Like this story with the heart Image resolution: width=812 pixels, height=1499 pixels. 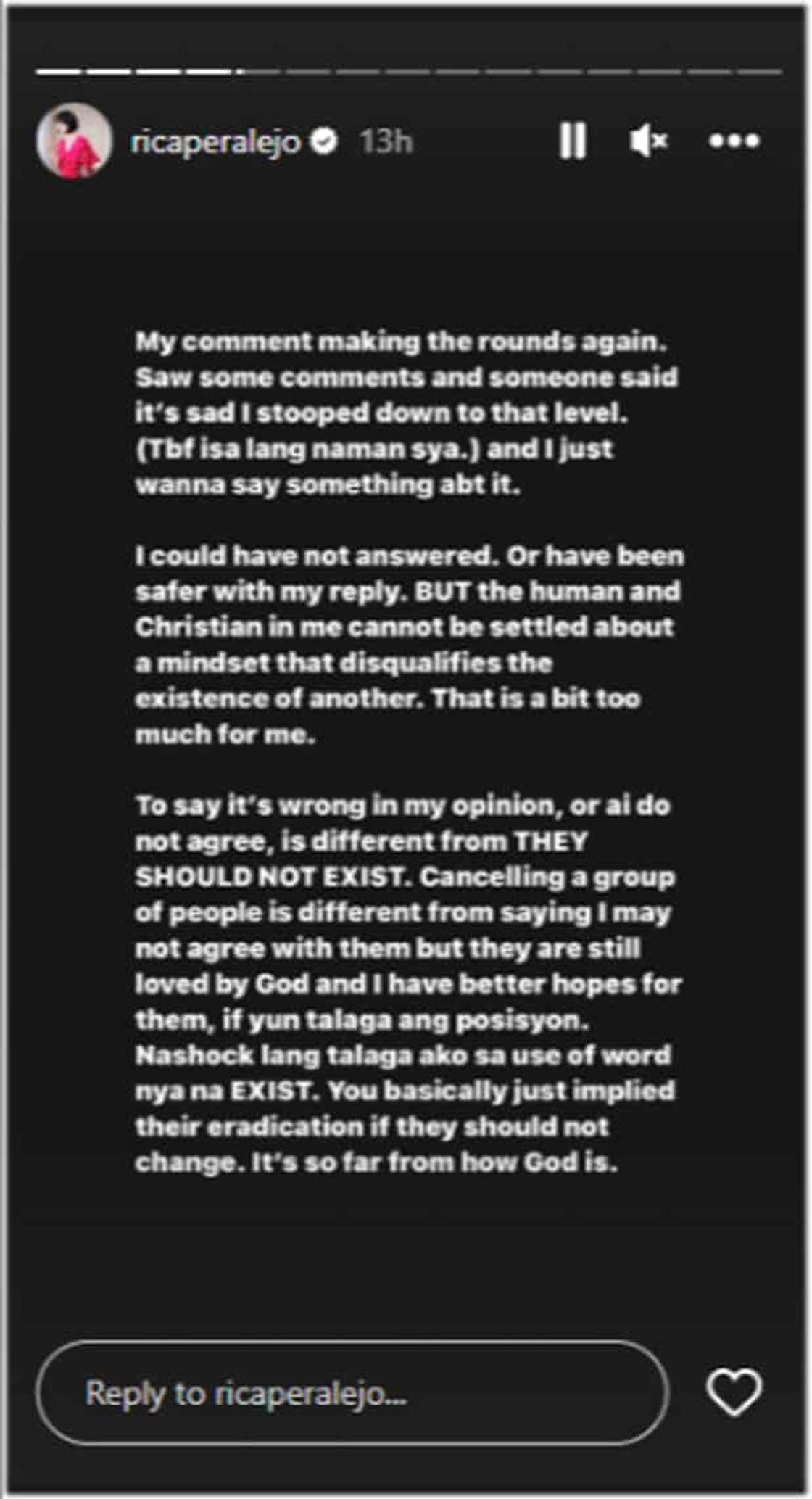[x=734, y=1393]
